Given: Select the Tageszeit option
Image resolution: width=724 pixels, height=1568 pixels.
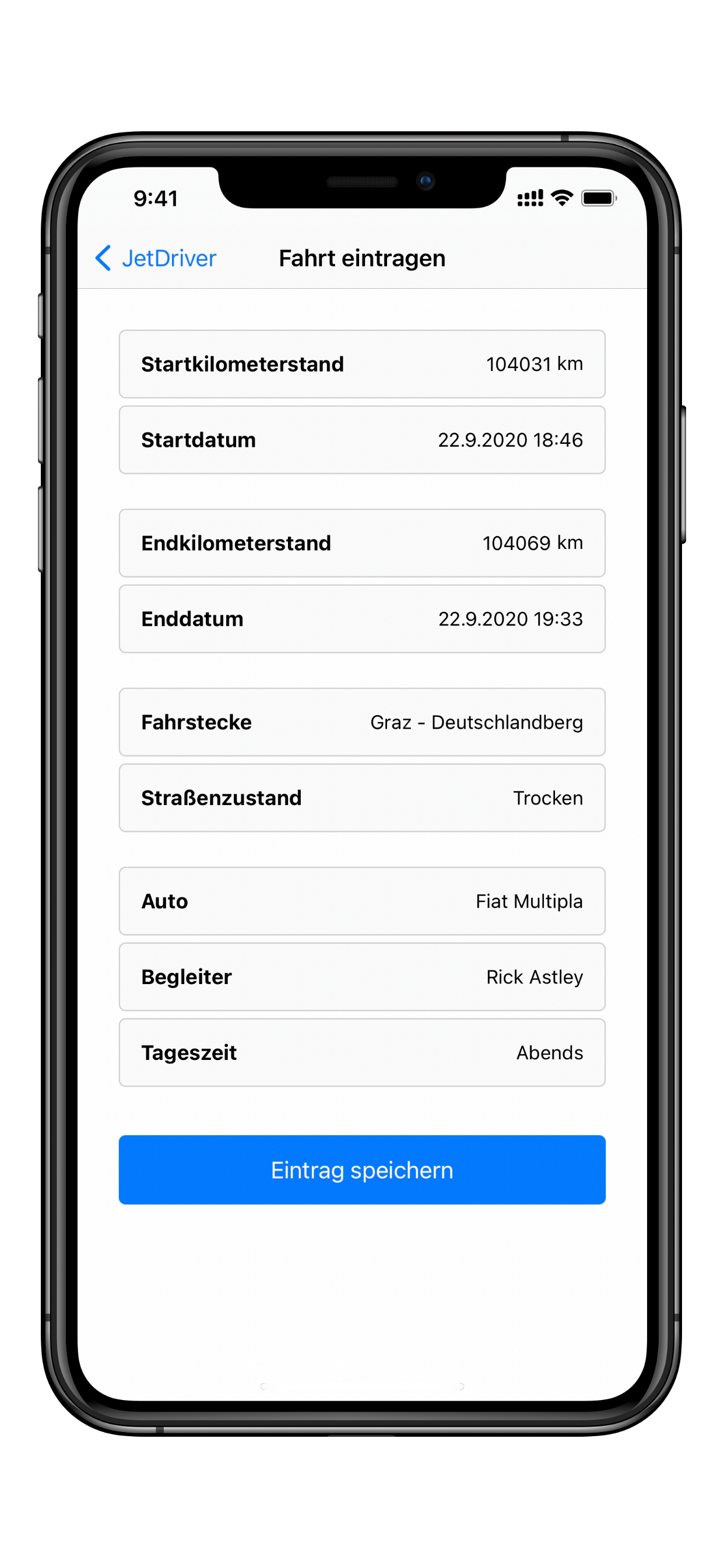Looking at the screenshot, I should click(362, 1052).
